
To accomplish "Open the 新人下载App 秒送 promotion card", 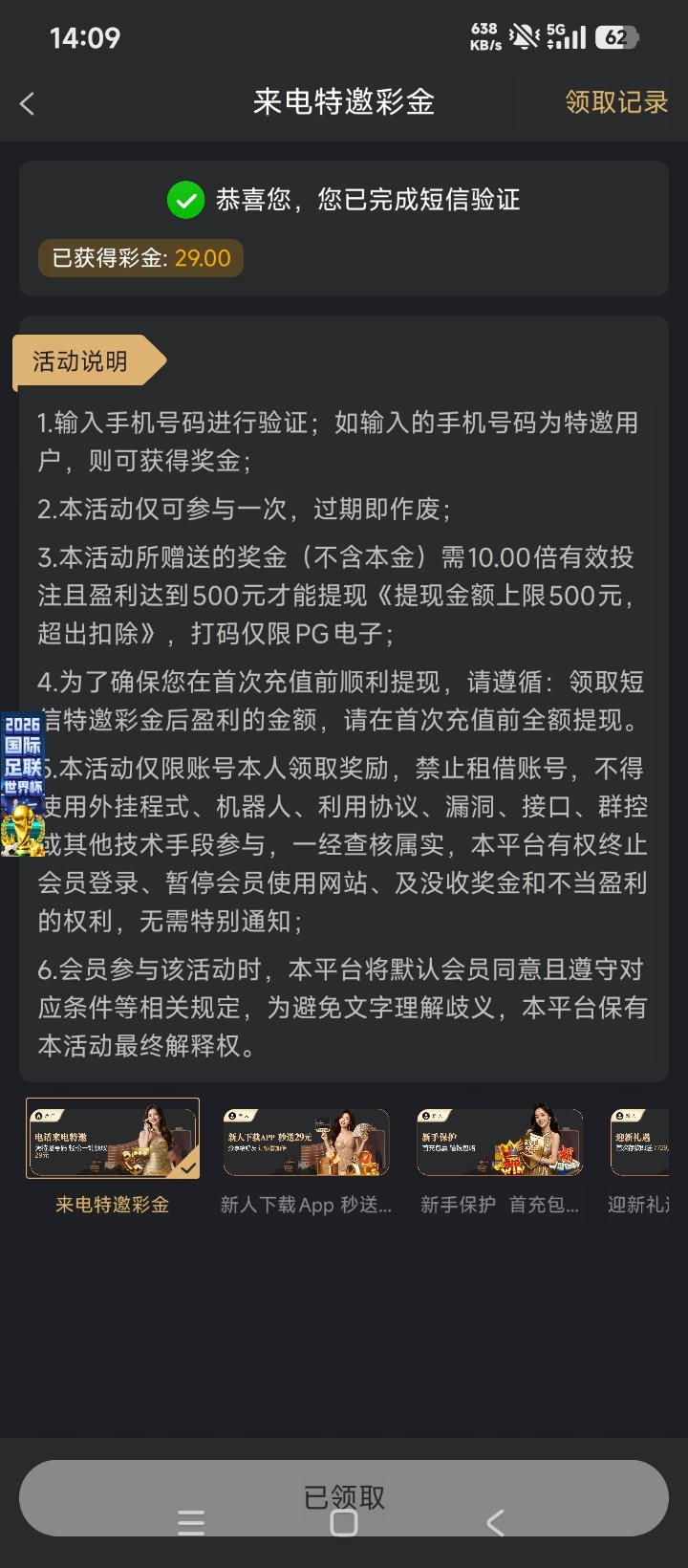I will coord(306,1143).
